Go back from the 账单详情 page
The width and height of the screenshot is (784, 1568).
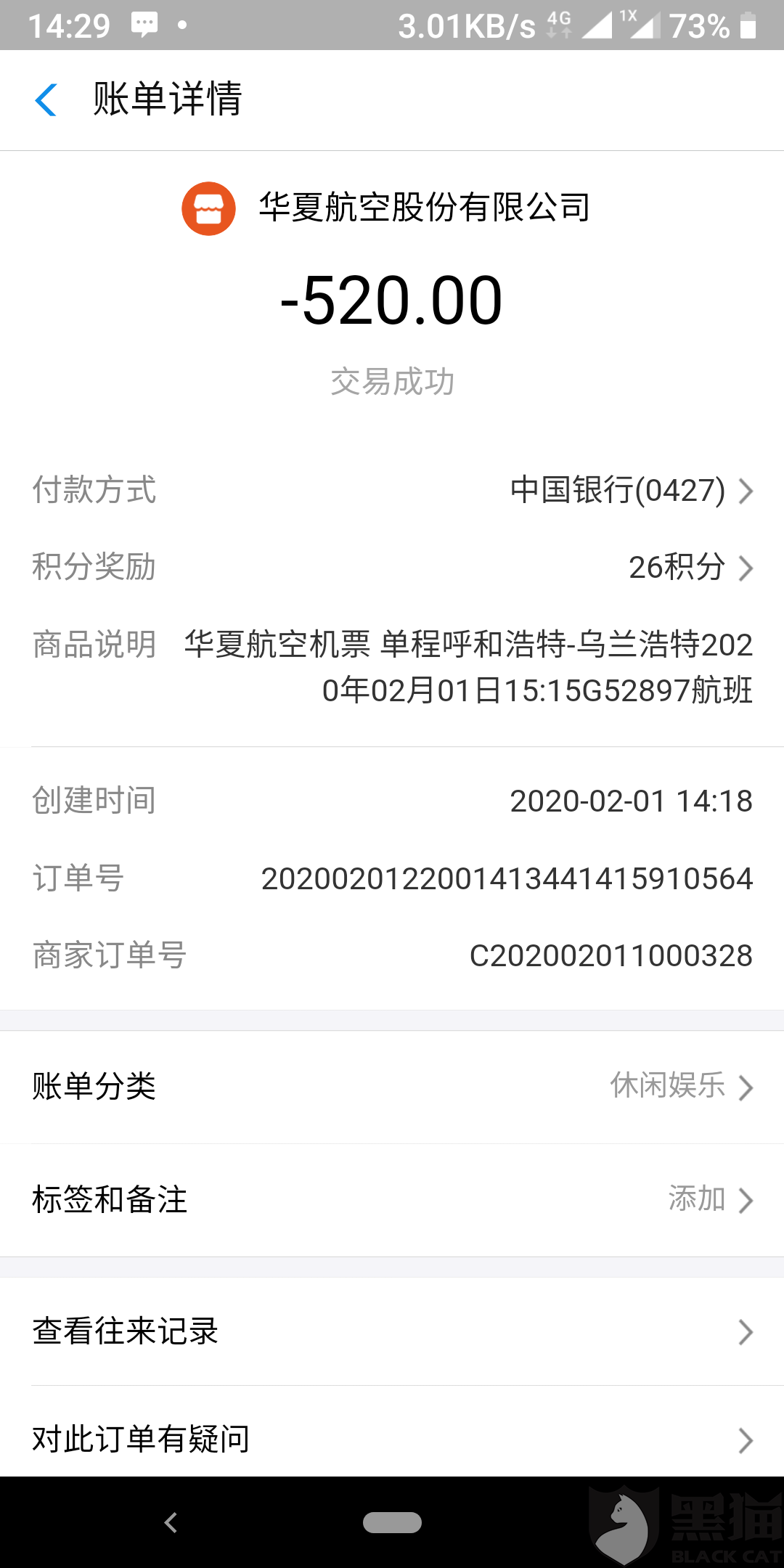tap(46, 99)
